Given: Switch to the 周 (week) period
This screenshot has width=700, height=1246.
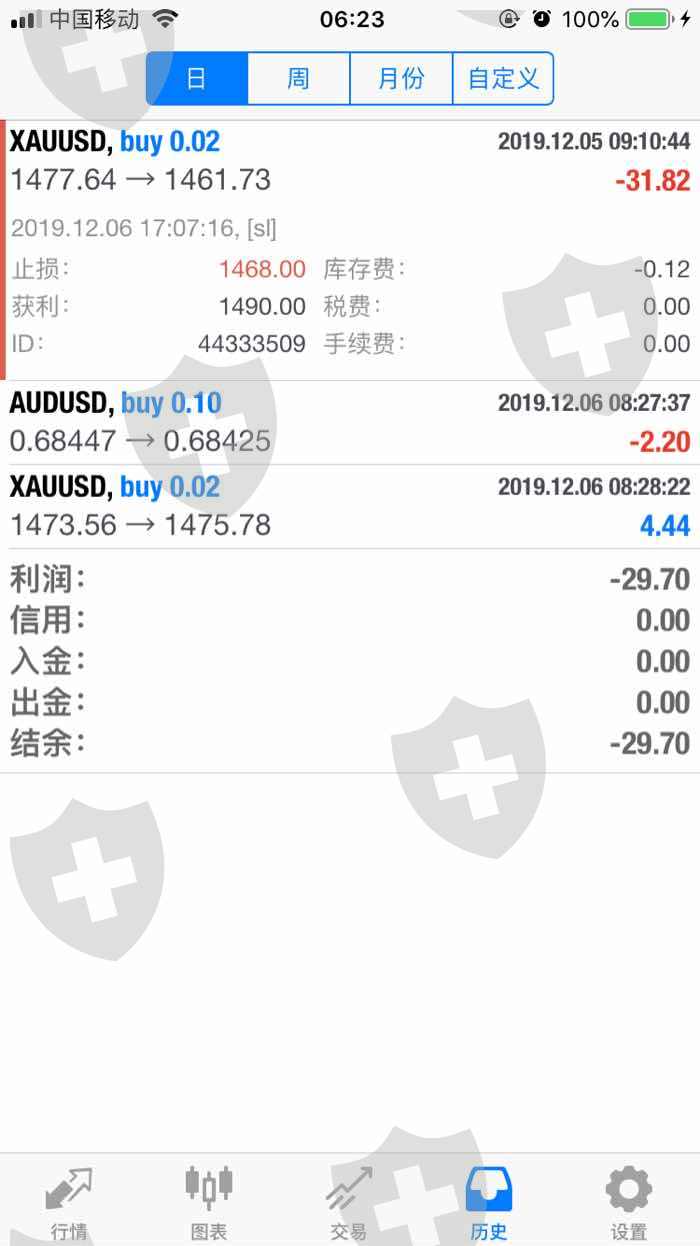Looking at the screenshot, I should pyautogui.click(x=298, y=79).
